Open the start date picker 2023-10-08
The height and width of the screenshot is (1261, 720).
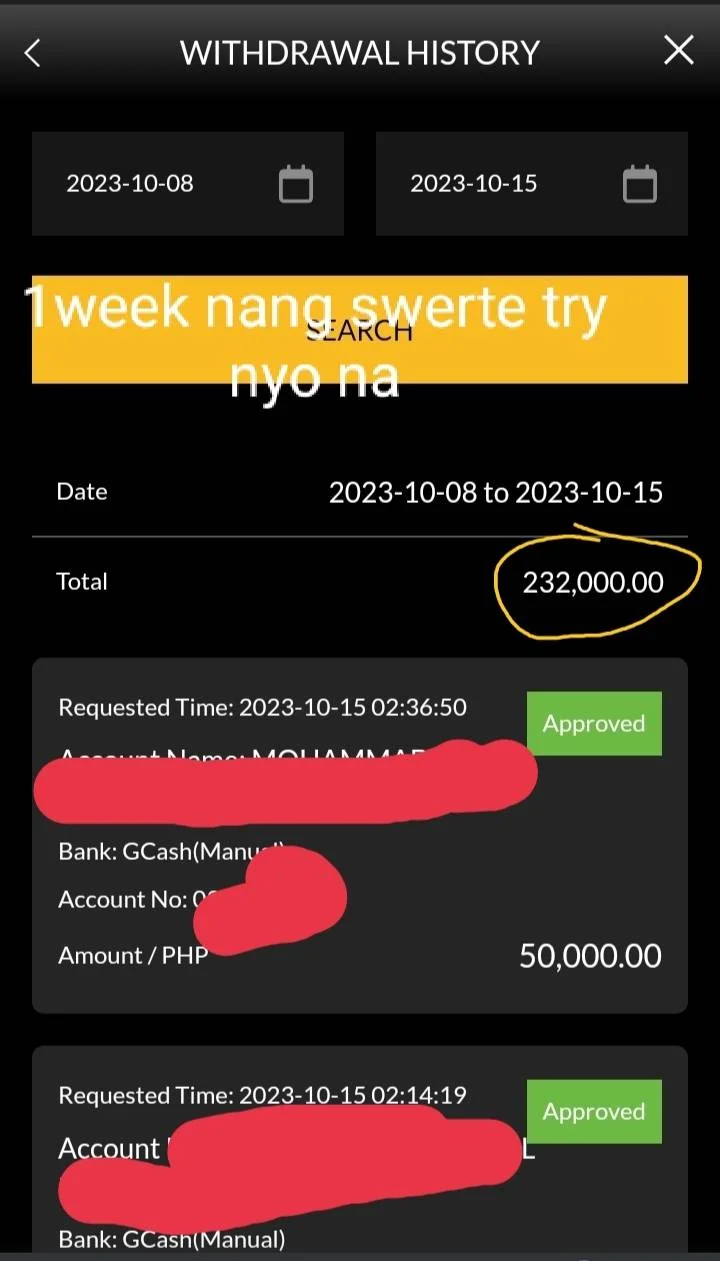point(188,184)
